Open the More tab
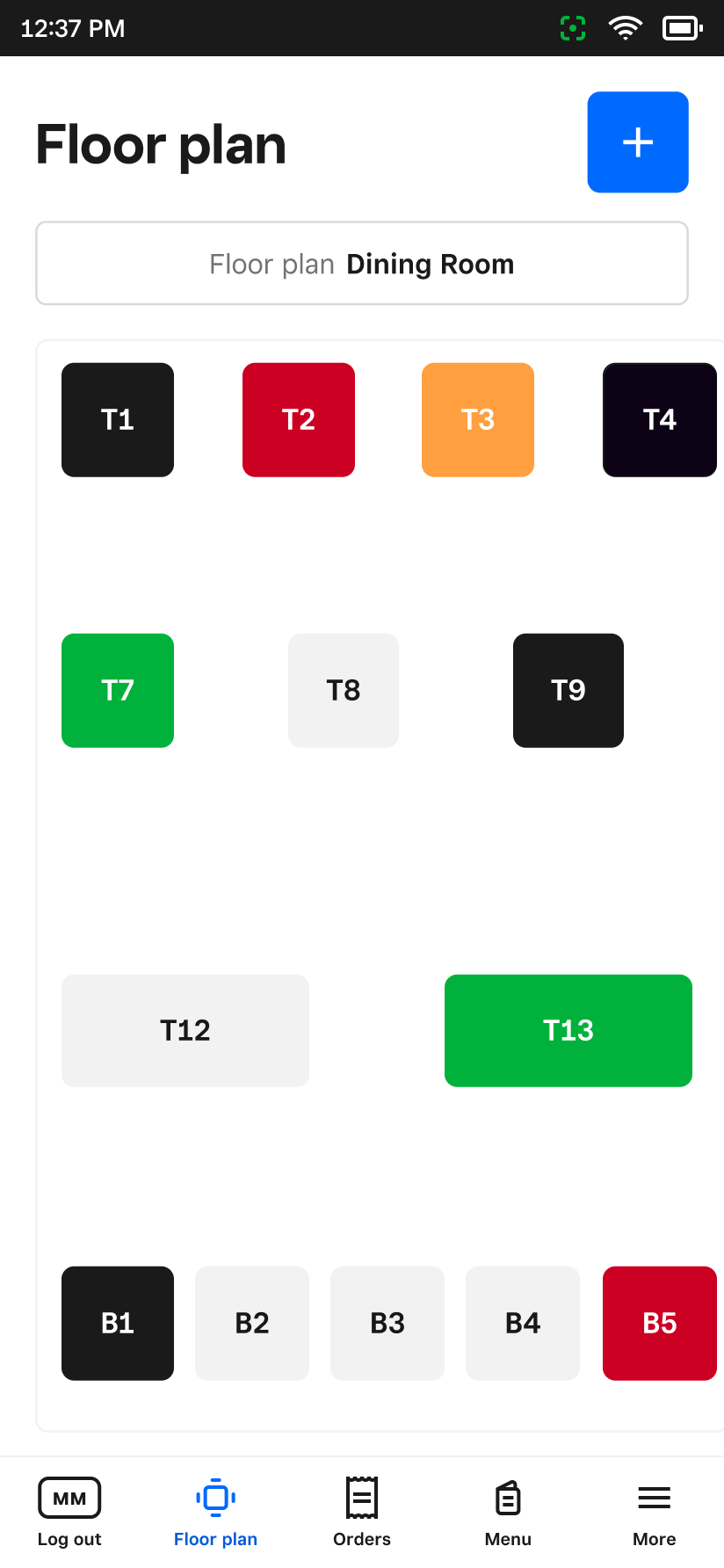This screenshot has height=1568, width=724. 654,1513
